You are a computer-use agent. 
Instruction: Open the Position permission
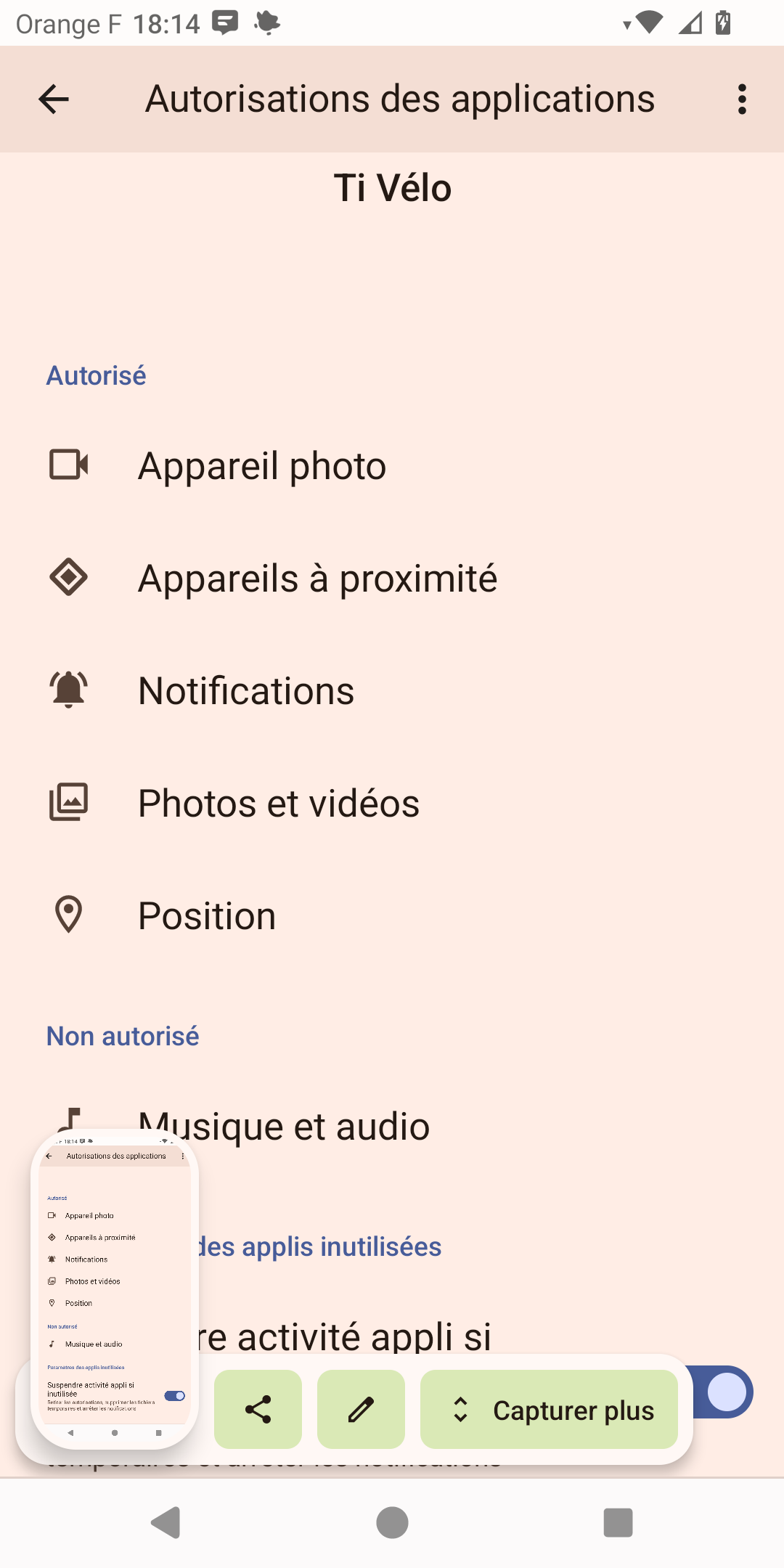coord(392,915)
